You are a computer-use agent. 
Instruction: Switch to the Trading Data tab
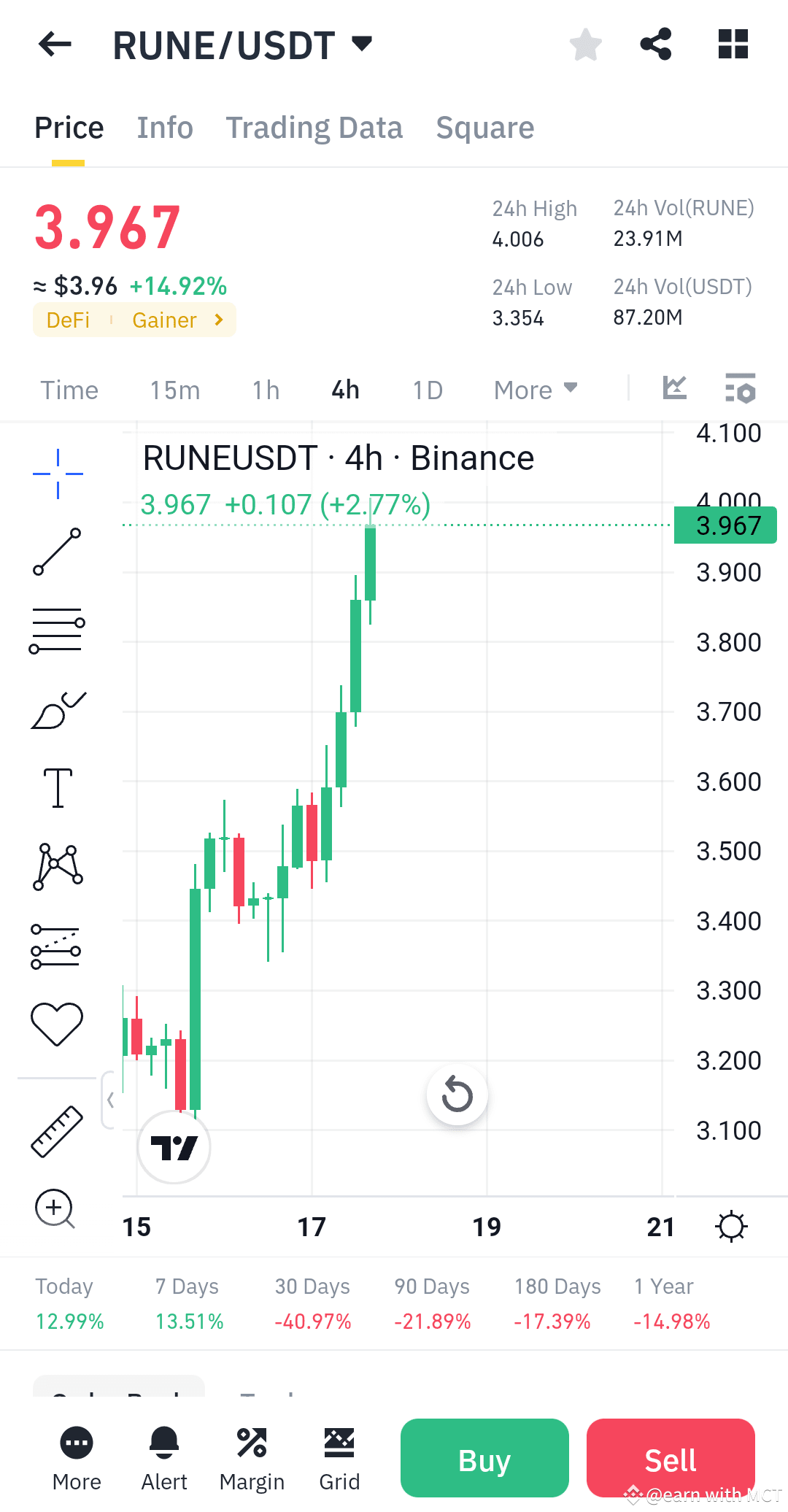point(314,126)
